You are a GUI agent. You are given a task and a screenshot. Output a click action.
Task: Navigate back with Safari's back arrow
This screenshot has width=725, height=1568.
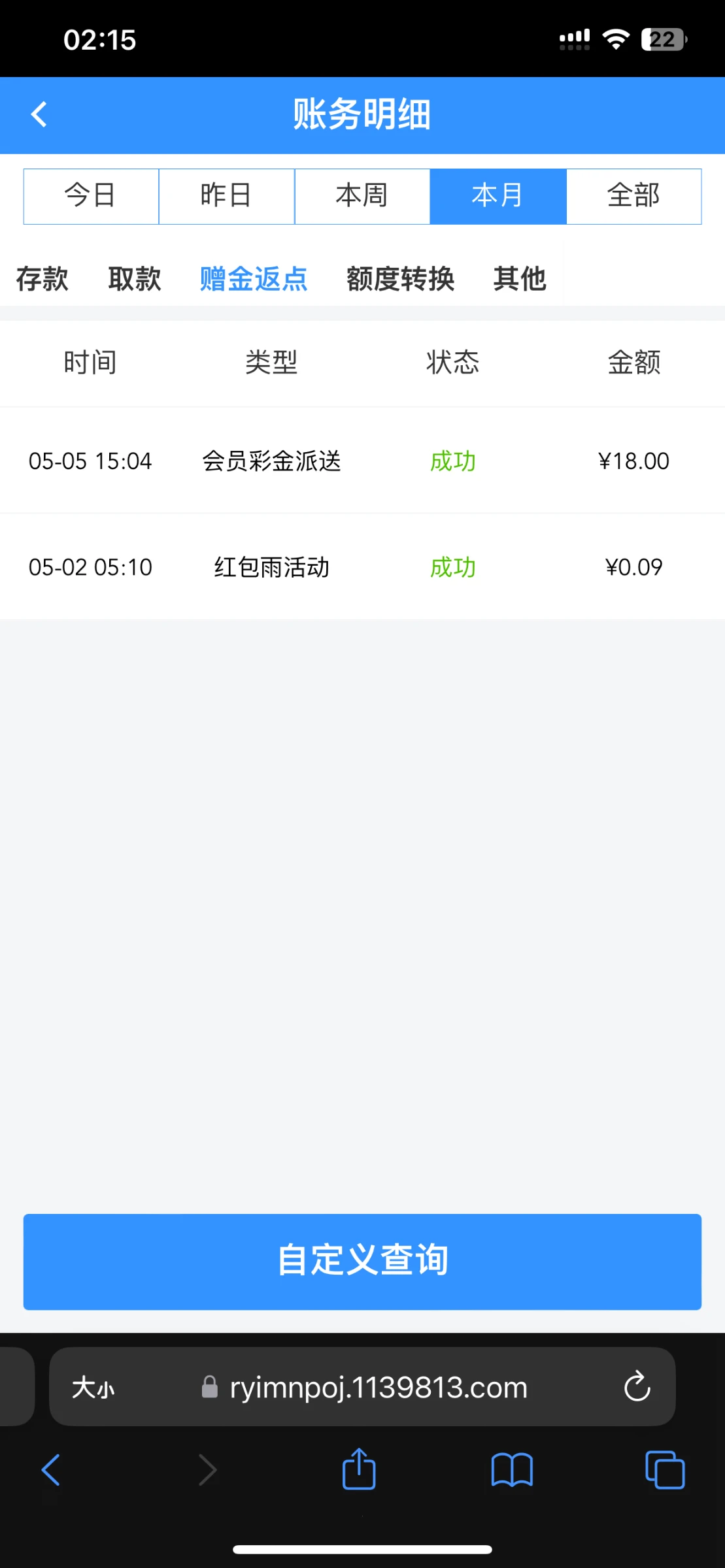[x=51, y=1470]
